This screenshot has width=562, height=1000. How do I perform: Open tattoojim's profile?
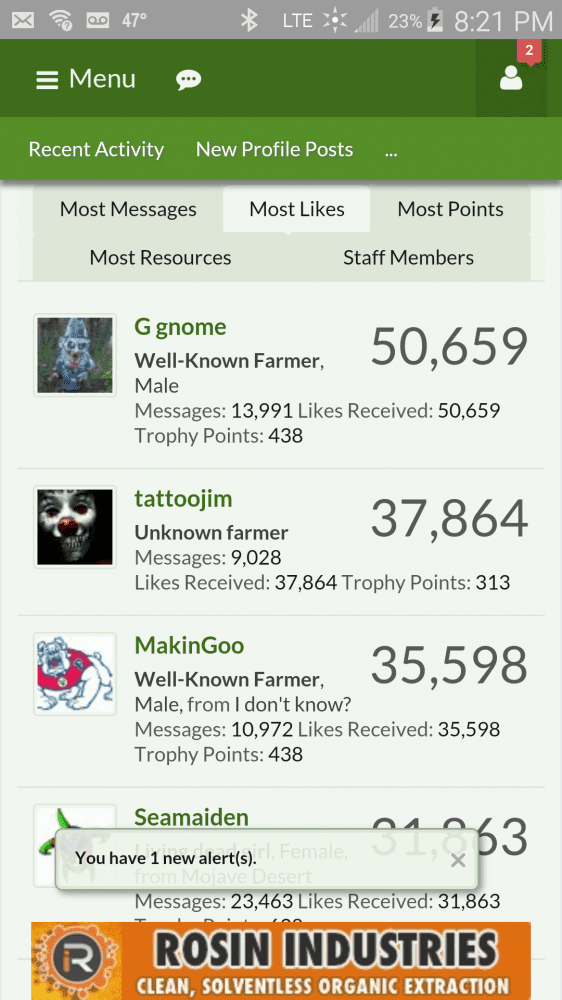point(183,499)
